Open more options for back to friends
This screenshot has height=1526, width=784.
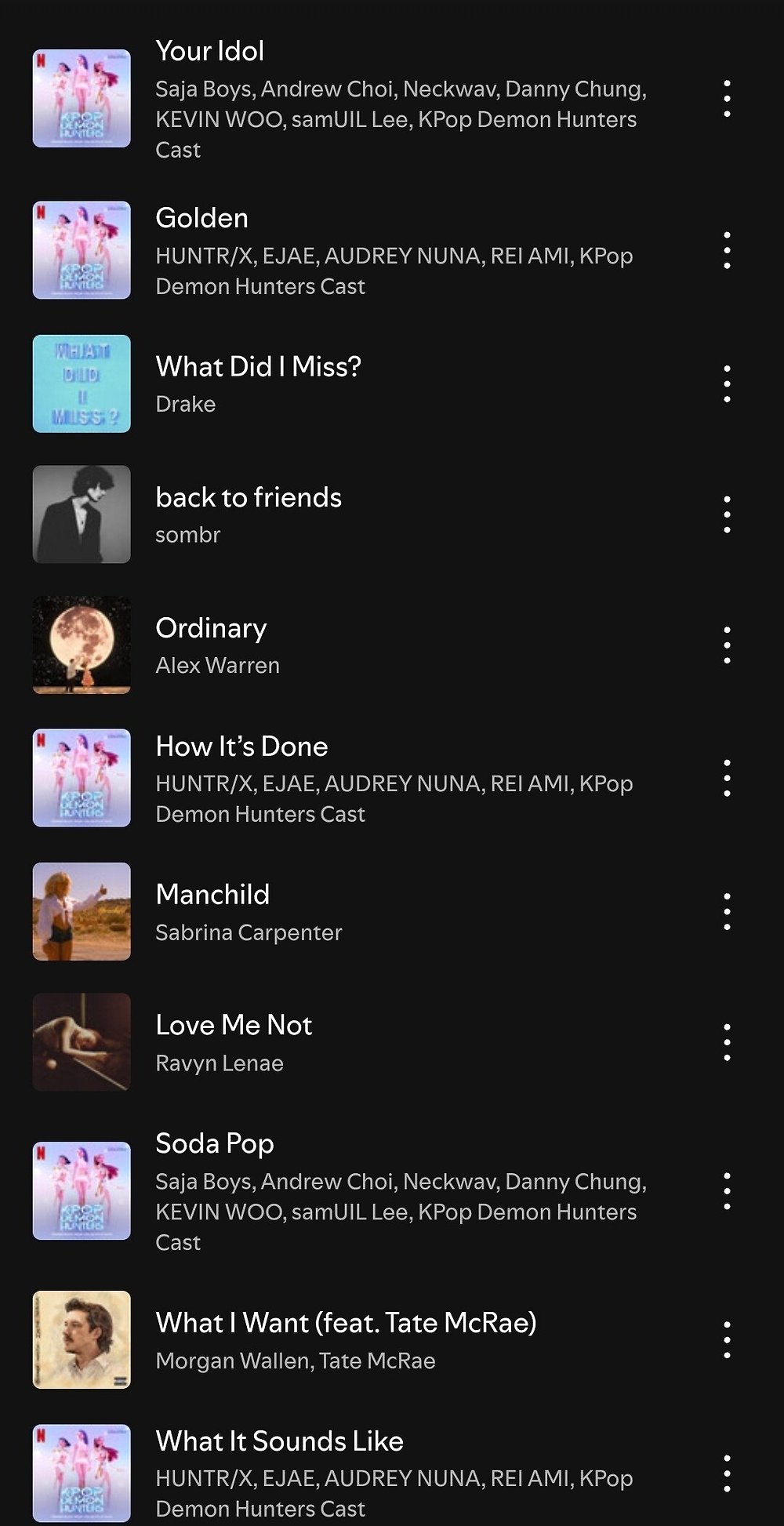coord(727,514)
